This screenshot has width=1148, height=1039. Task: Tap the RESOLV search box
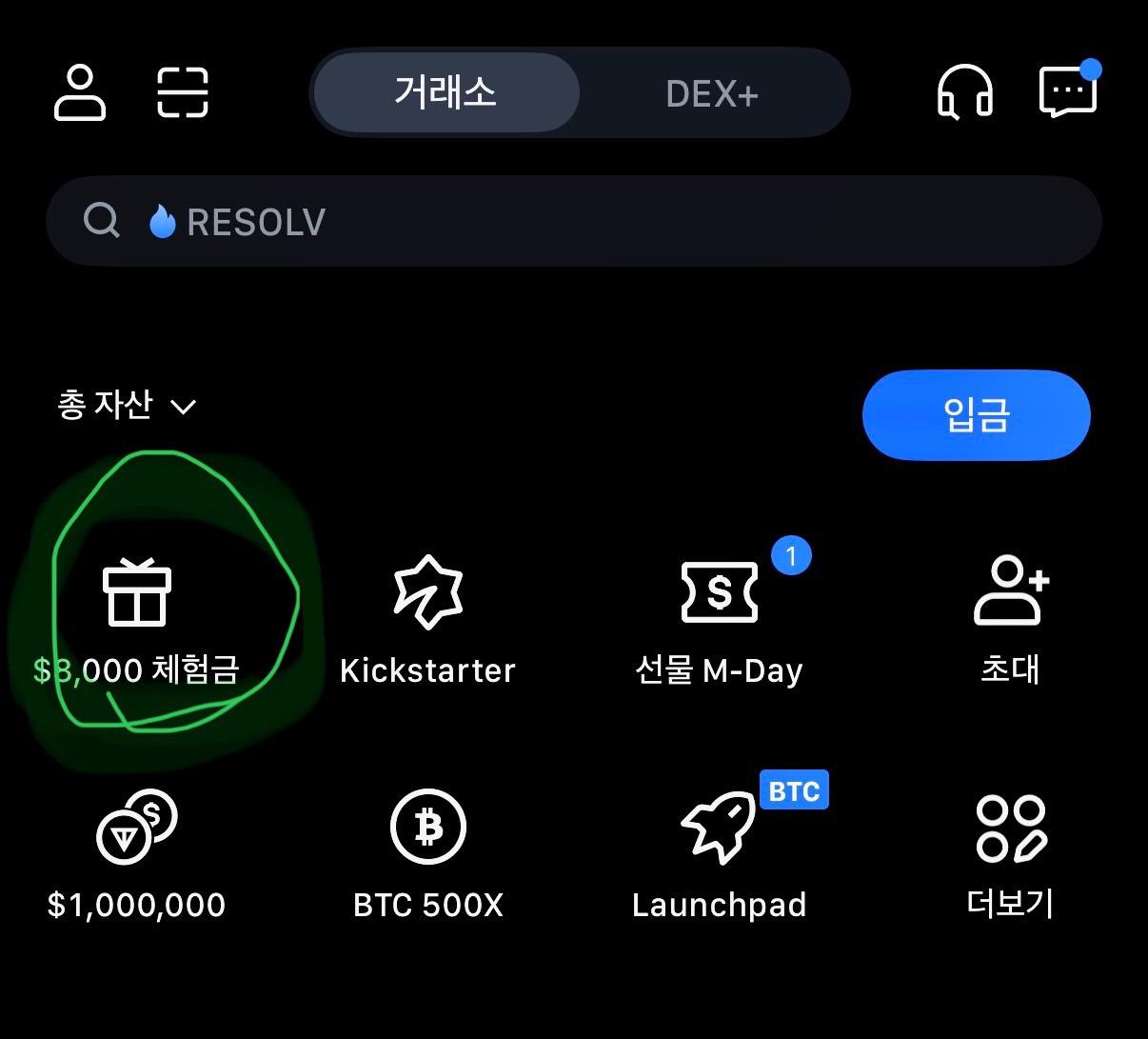[x=573, y=222]
